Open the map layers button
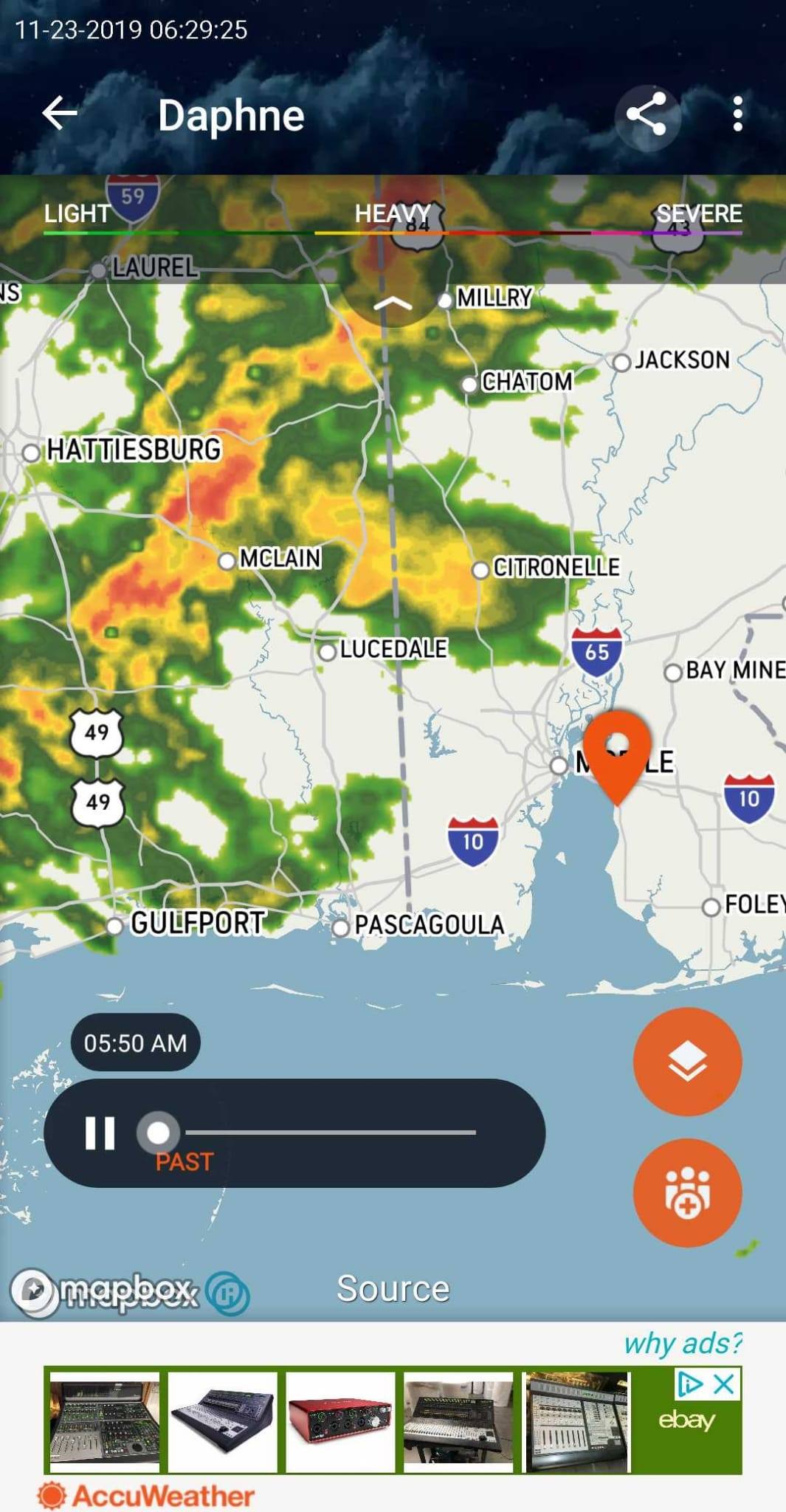 (x=687, y=1062)
